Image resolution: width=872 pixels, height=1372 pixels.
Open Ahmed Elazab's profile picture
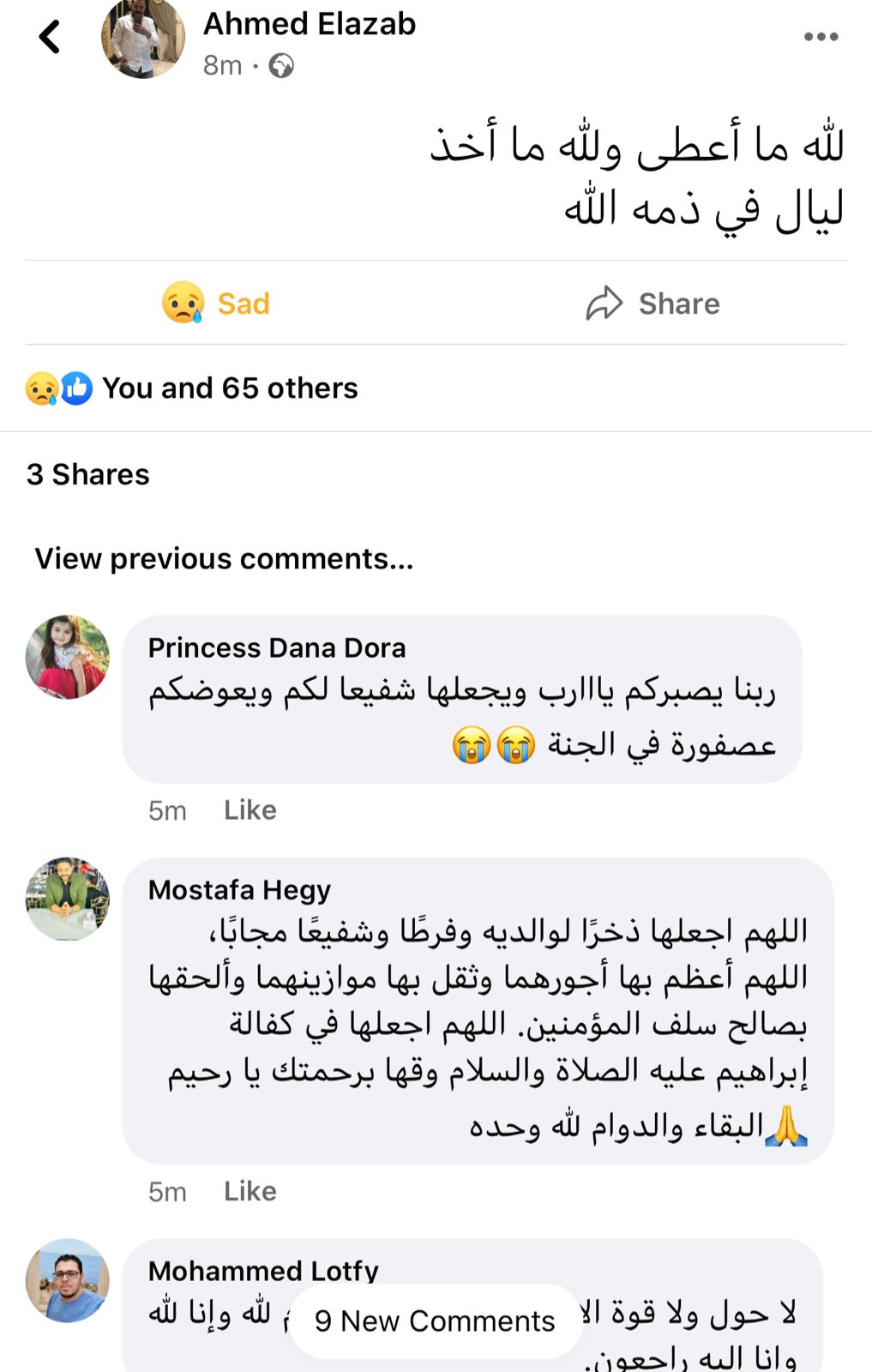coord(143,39)
